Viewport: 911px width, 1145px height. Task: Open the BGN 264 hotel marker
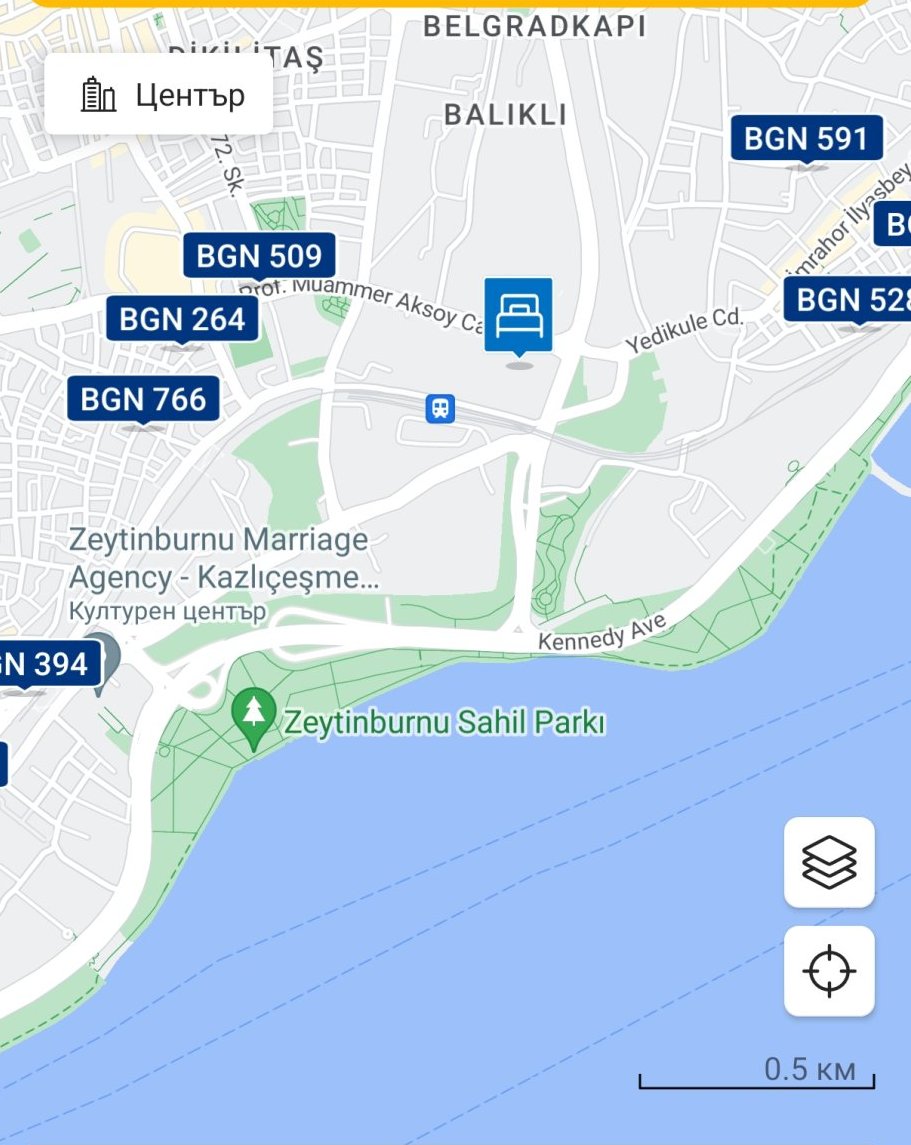(x=182, y=319)
